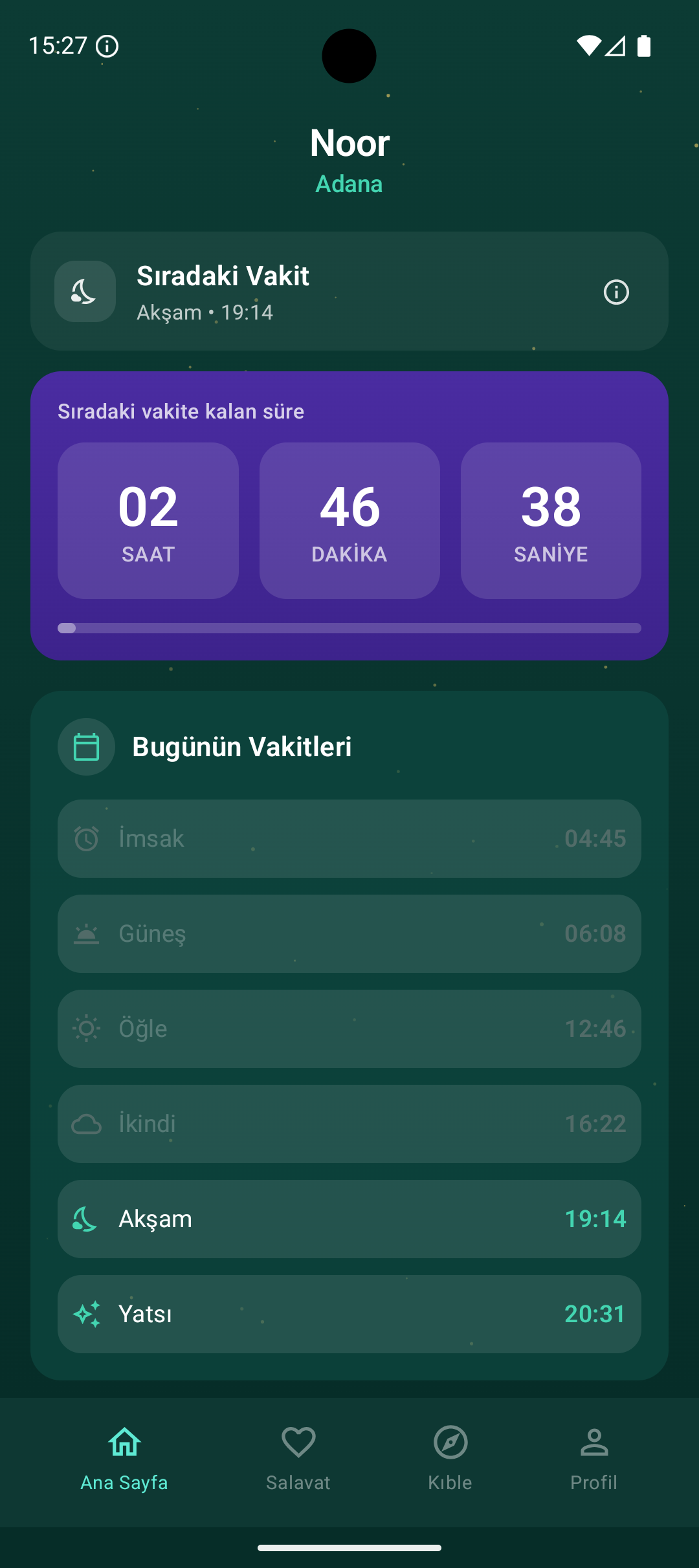Open the info icon on Sıradaki Vakit card
The width and height of the screenshot is (699, 1568).
click(x=616, y=292)
